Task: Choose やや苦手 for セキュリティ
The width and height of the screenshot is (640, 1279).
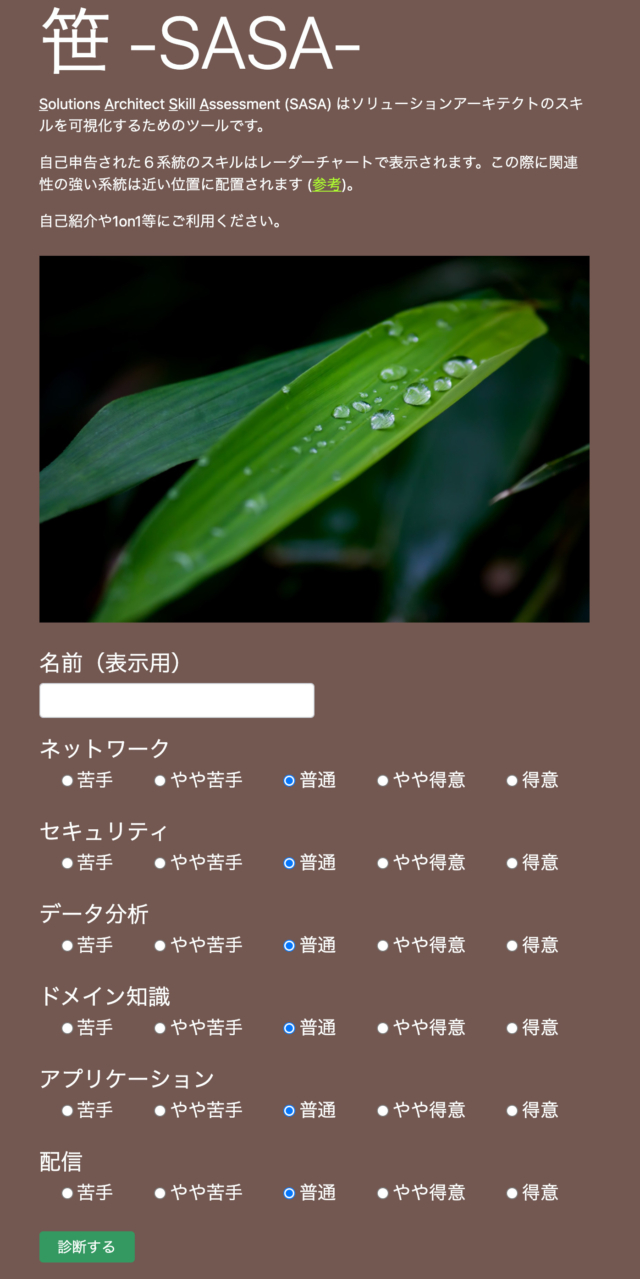Action: tap(160, 862)
